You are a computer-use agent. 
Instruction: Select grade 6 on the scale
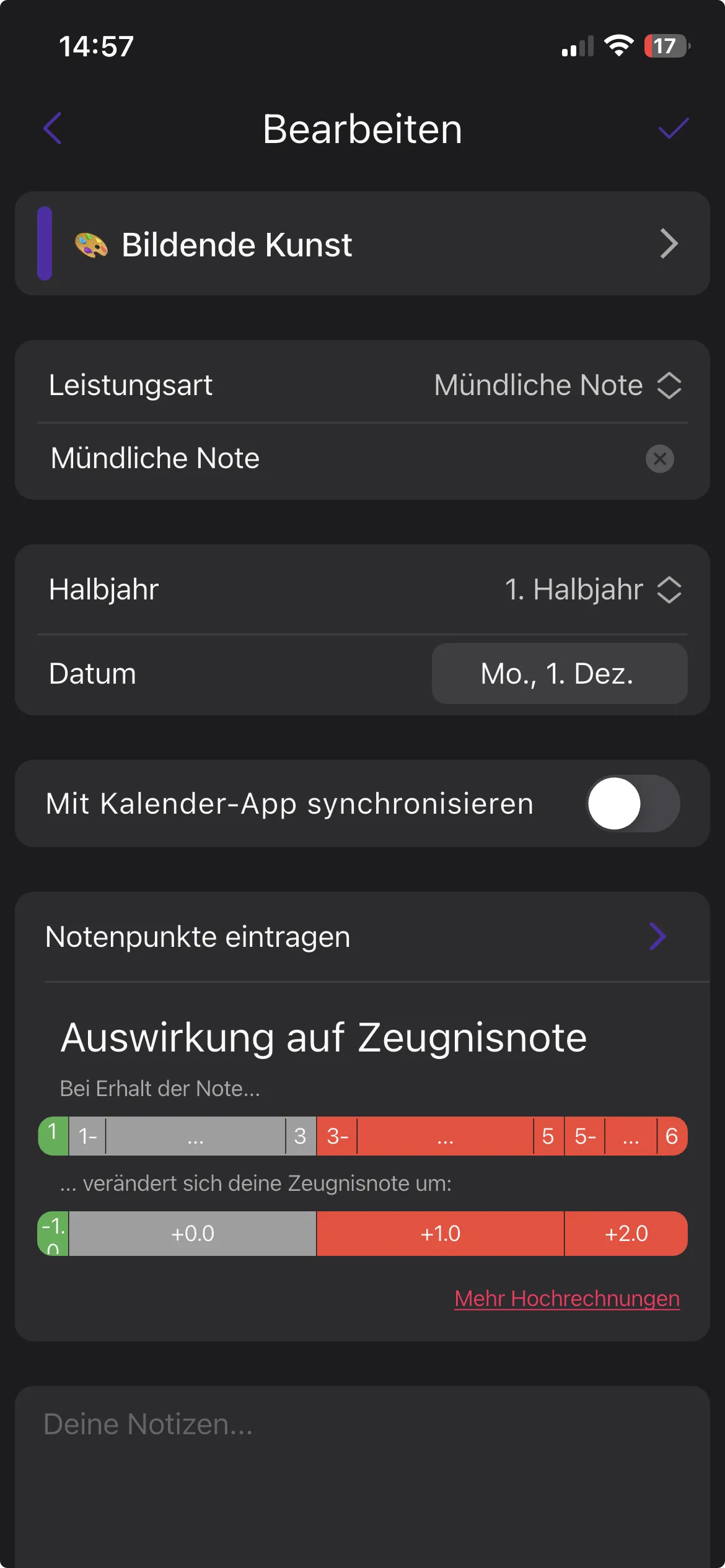(672, 1135)
